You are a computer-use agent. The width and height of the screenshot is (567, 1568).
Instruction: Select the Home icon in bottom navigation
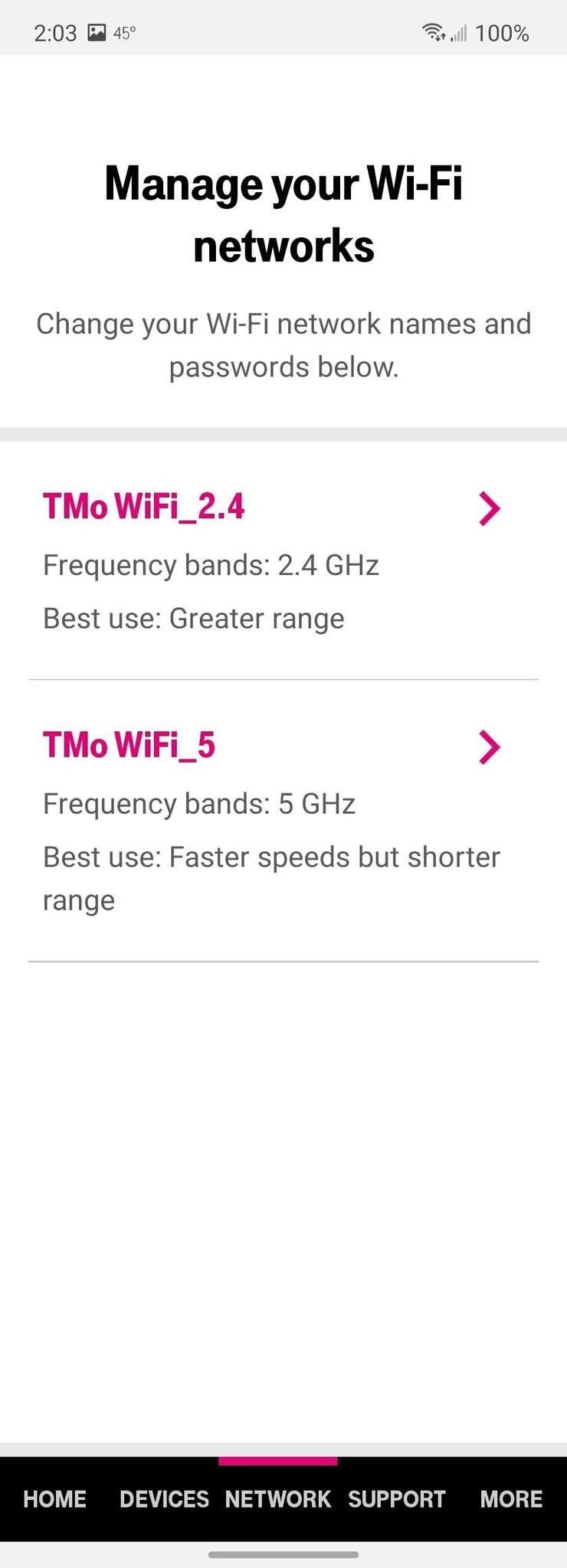[54, 1499]
